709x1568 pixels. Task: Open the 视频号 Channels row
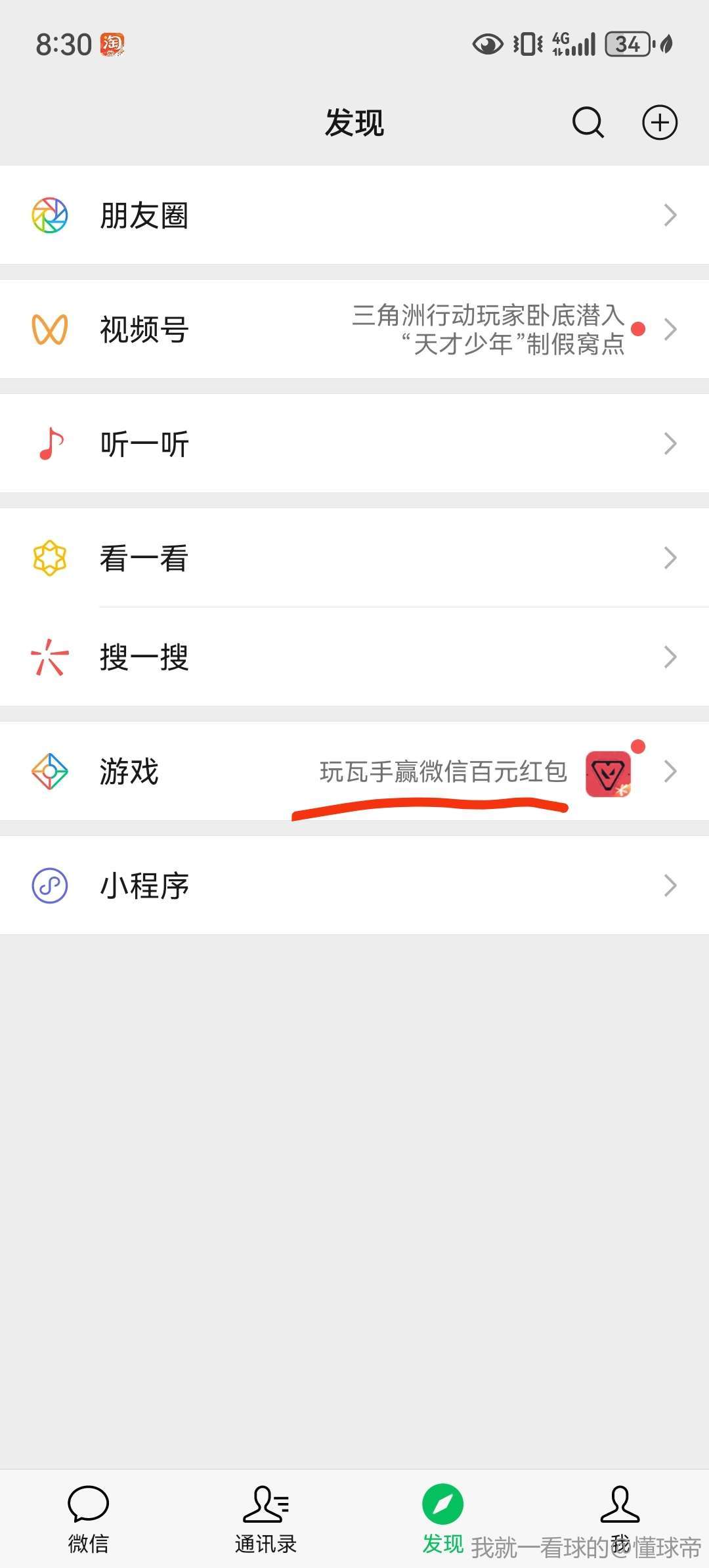pyautogui.click(x=354, y=329)
